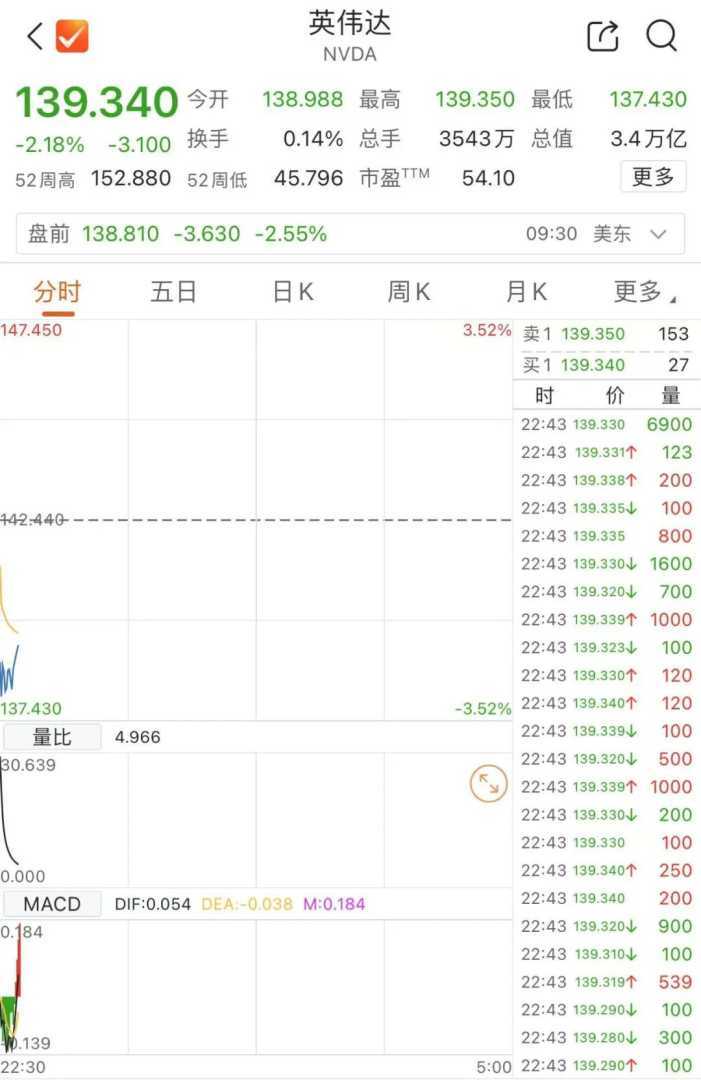Share the NVDA stock page
Screen dimensions: 701x1080
(x=603, y=37)
